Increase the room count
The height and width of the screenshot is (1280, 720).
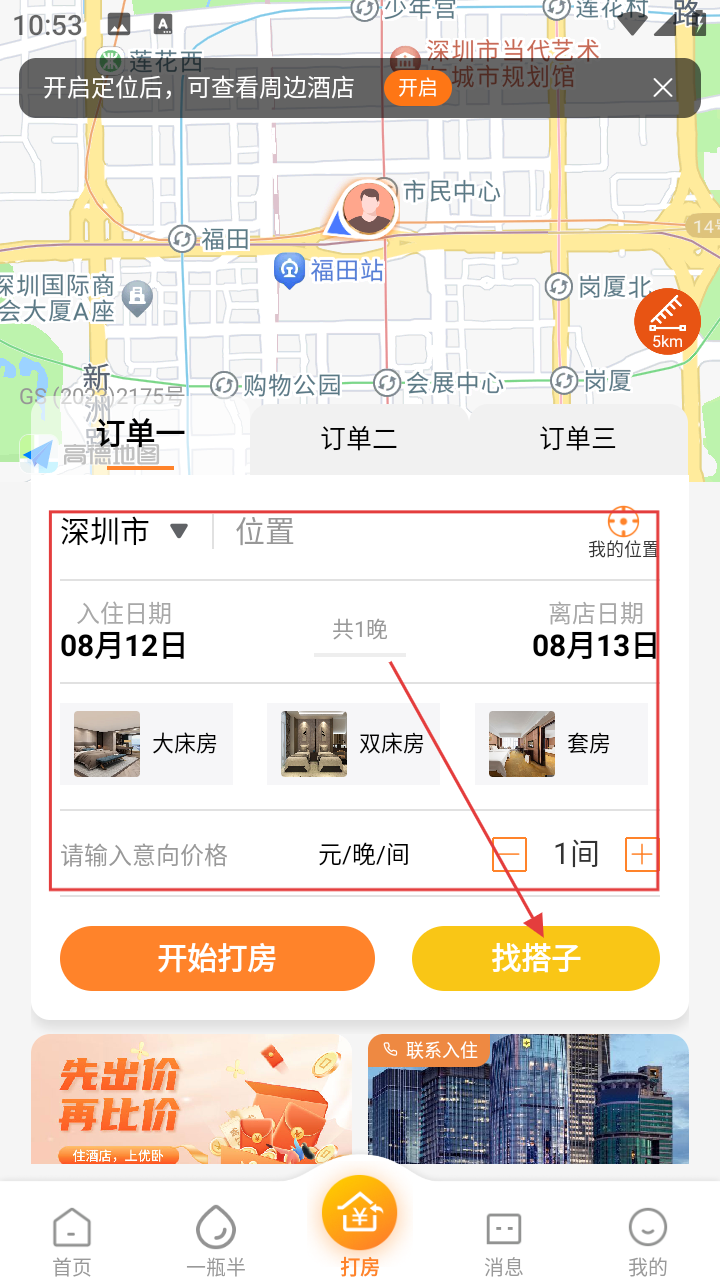click(x=641, y=855)
